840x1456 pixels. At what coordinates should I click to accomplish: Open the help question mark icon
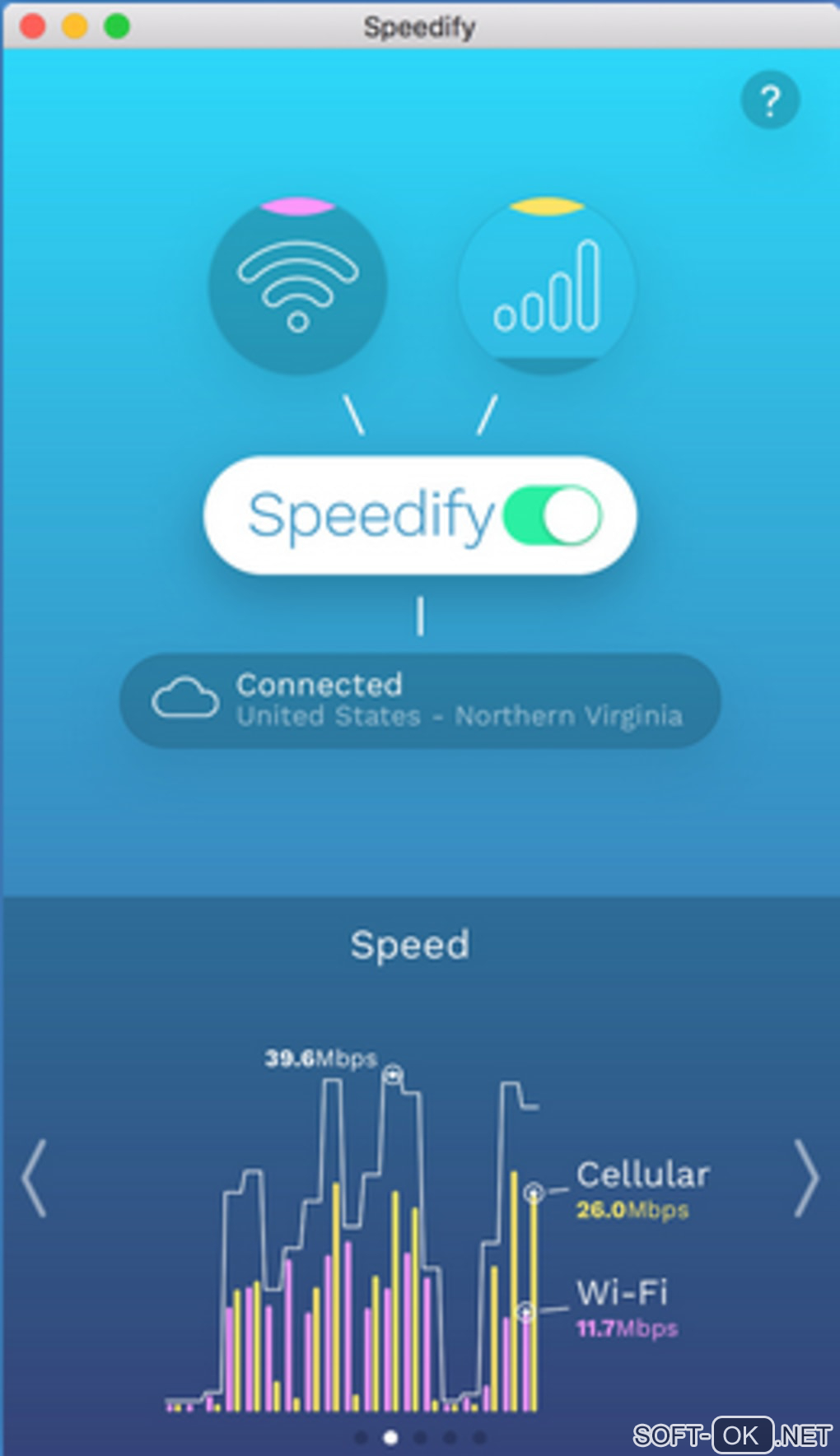770,100
